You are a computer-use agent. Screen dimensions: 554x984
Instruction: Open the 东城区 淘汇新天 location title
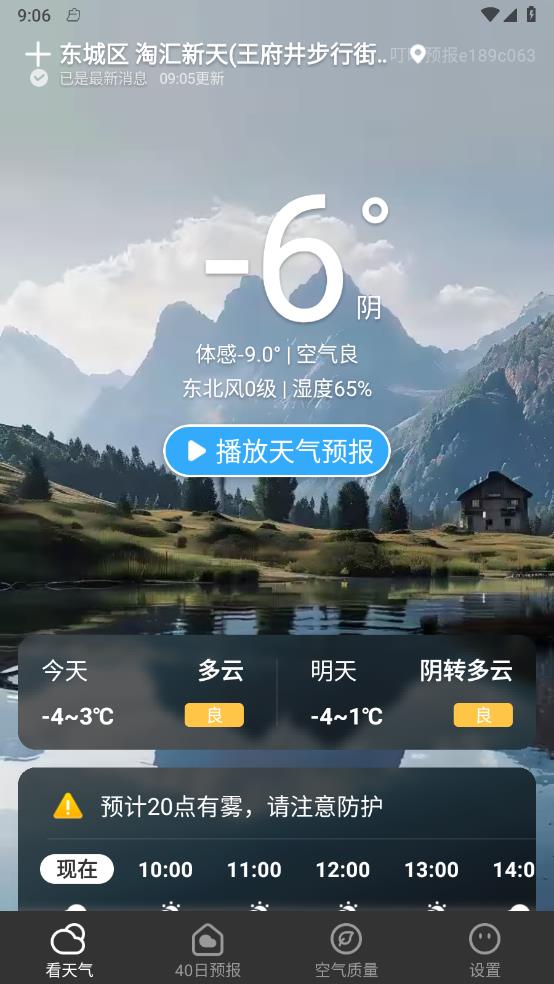tap(224, 55)
